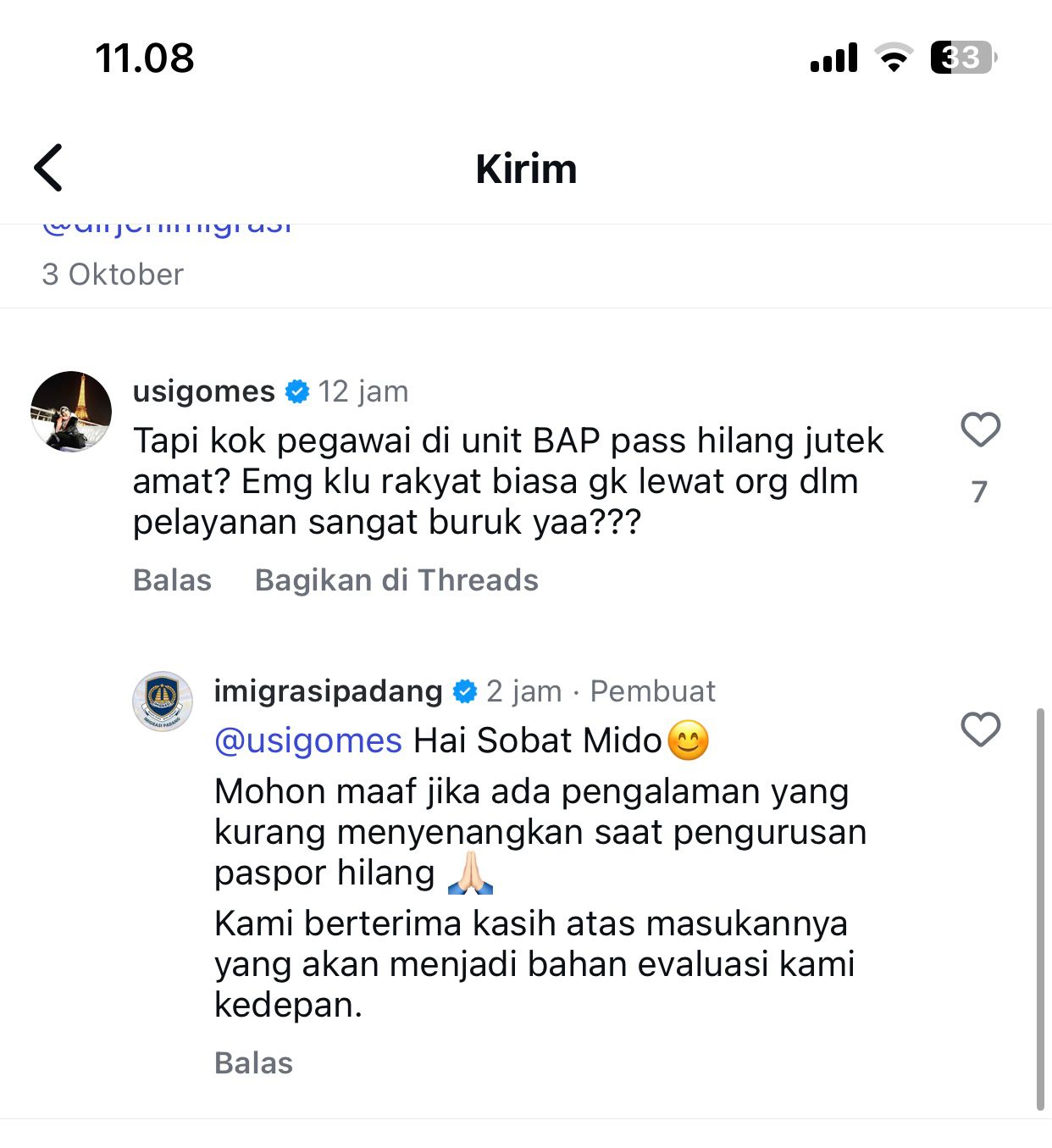Open imigrasipadang's profile avatar
Image resolution: width=1052 pixels, height=1148 pixels.
(163, 702)
